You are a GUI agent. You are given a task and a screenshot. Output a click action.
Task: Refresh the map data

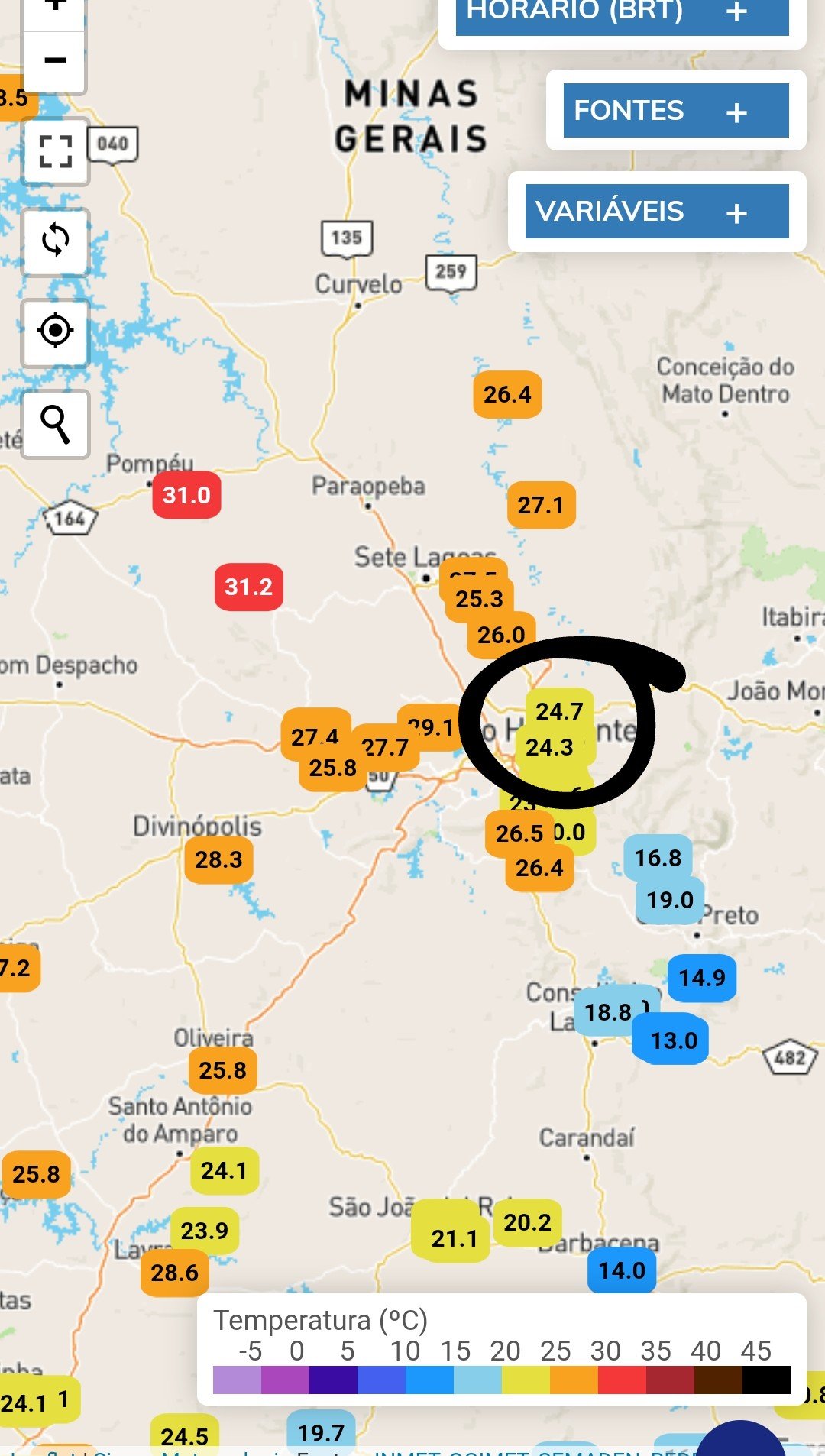point(55,241)
